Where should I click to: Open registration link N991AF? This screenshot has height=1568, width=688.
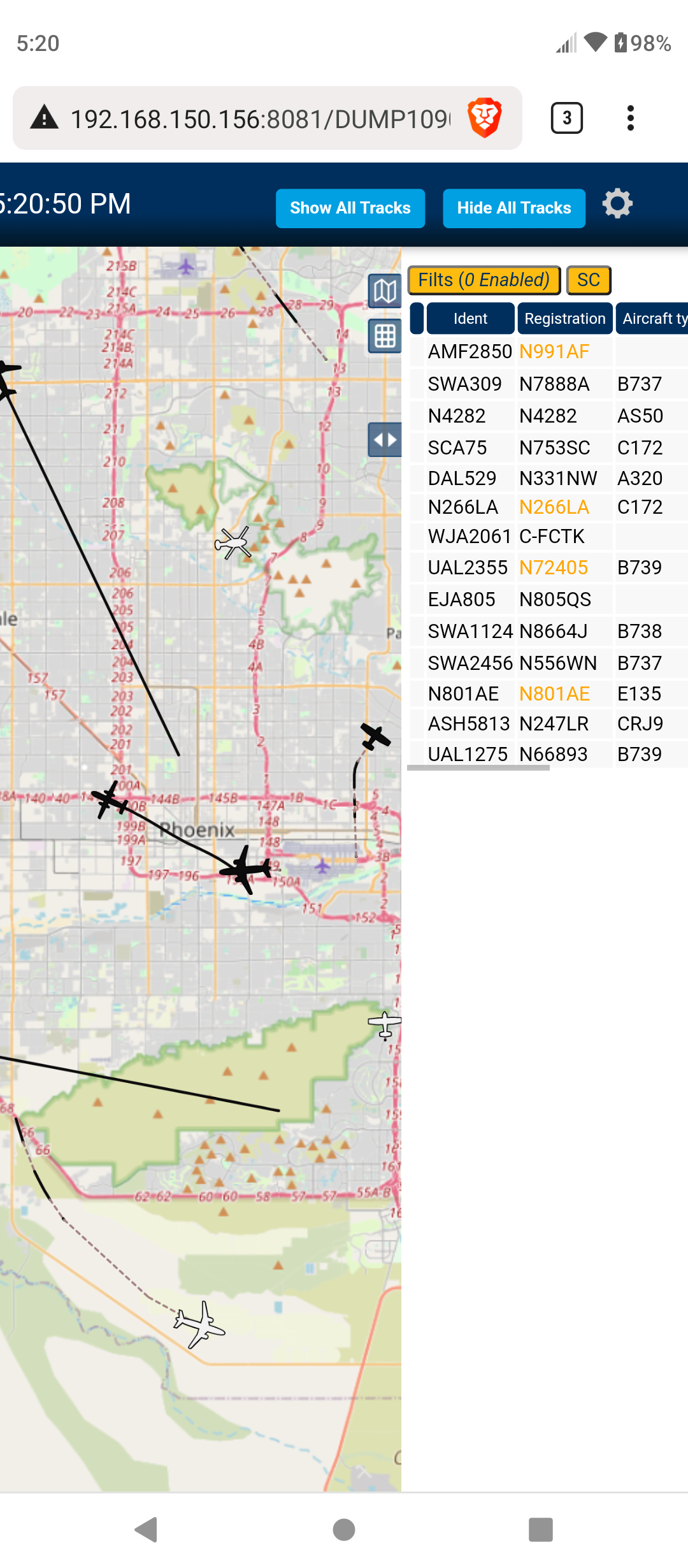(554, 351)
